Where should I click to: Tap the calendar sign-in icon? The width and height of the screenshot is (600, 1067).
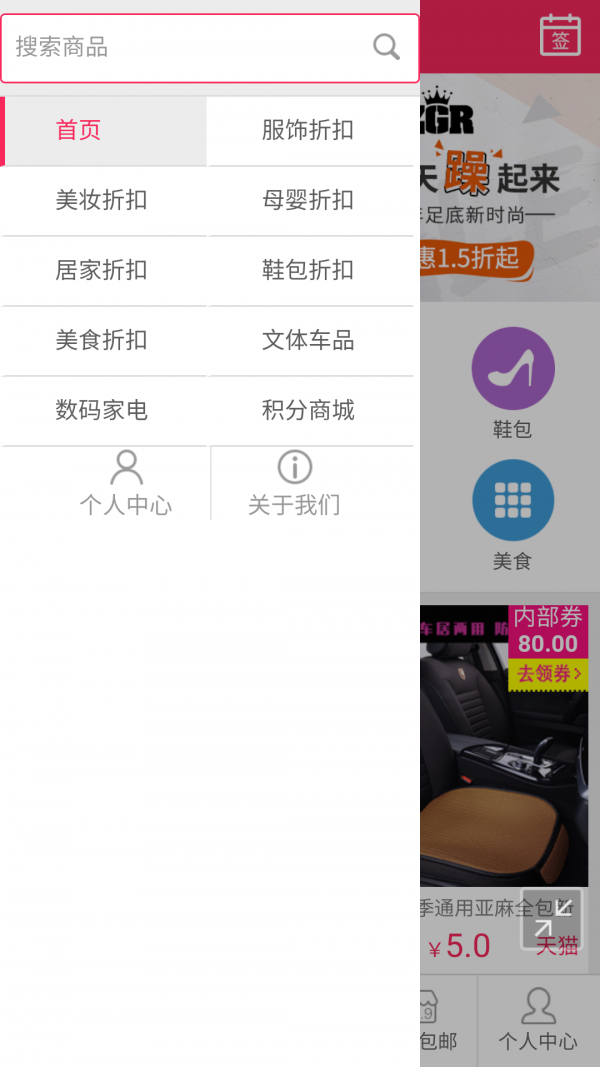click(560, 35)
